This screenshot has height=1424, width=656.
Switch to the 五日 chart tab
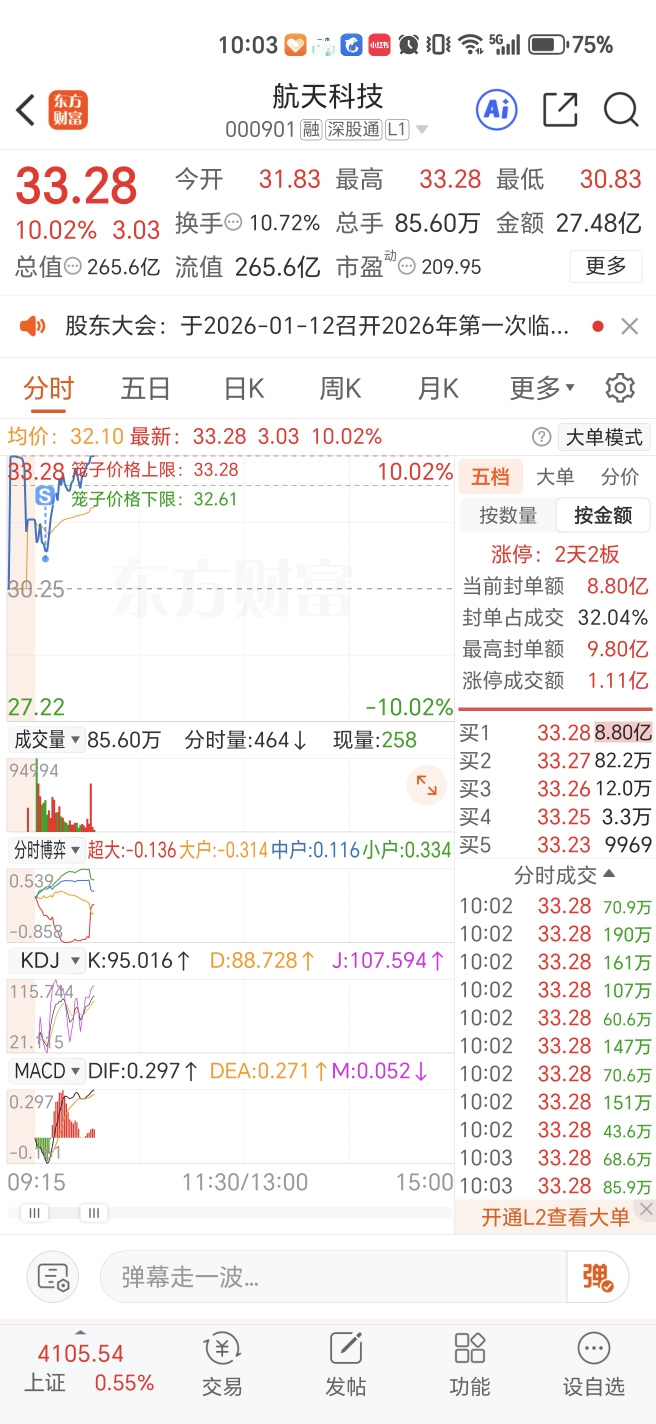(x=145, y=388)
